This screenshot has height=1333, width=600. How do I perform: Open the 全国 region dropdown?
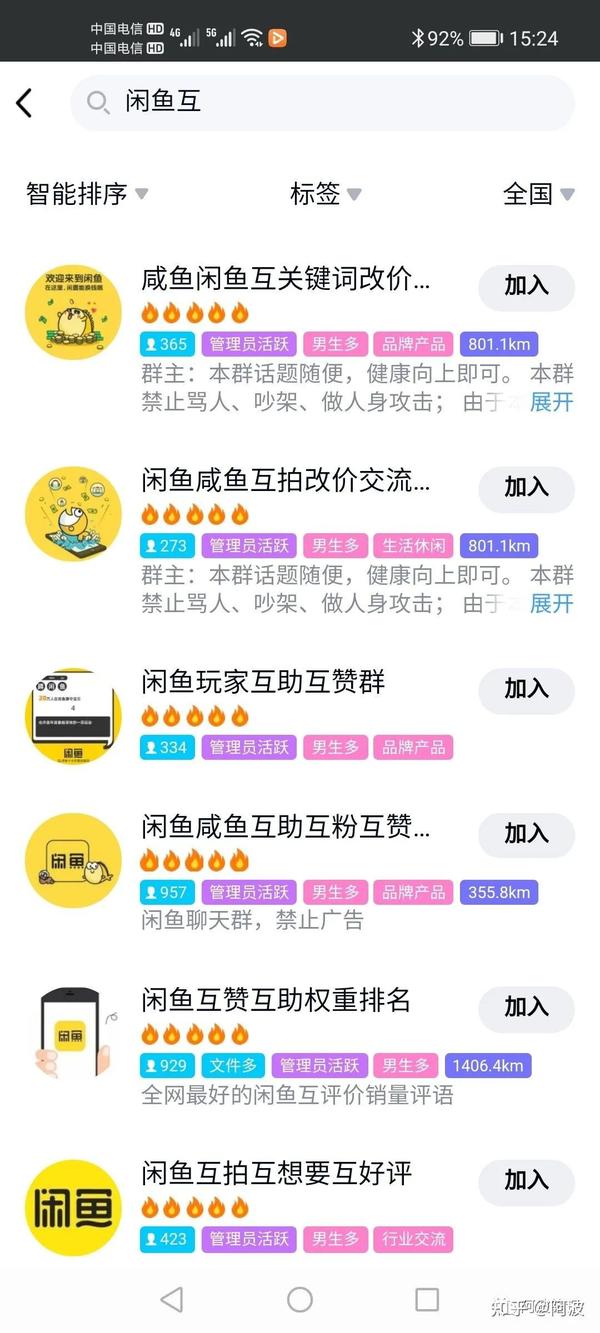pyautogui.click(x=538, y=193)
